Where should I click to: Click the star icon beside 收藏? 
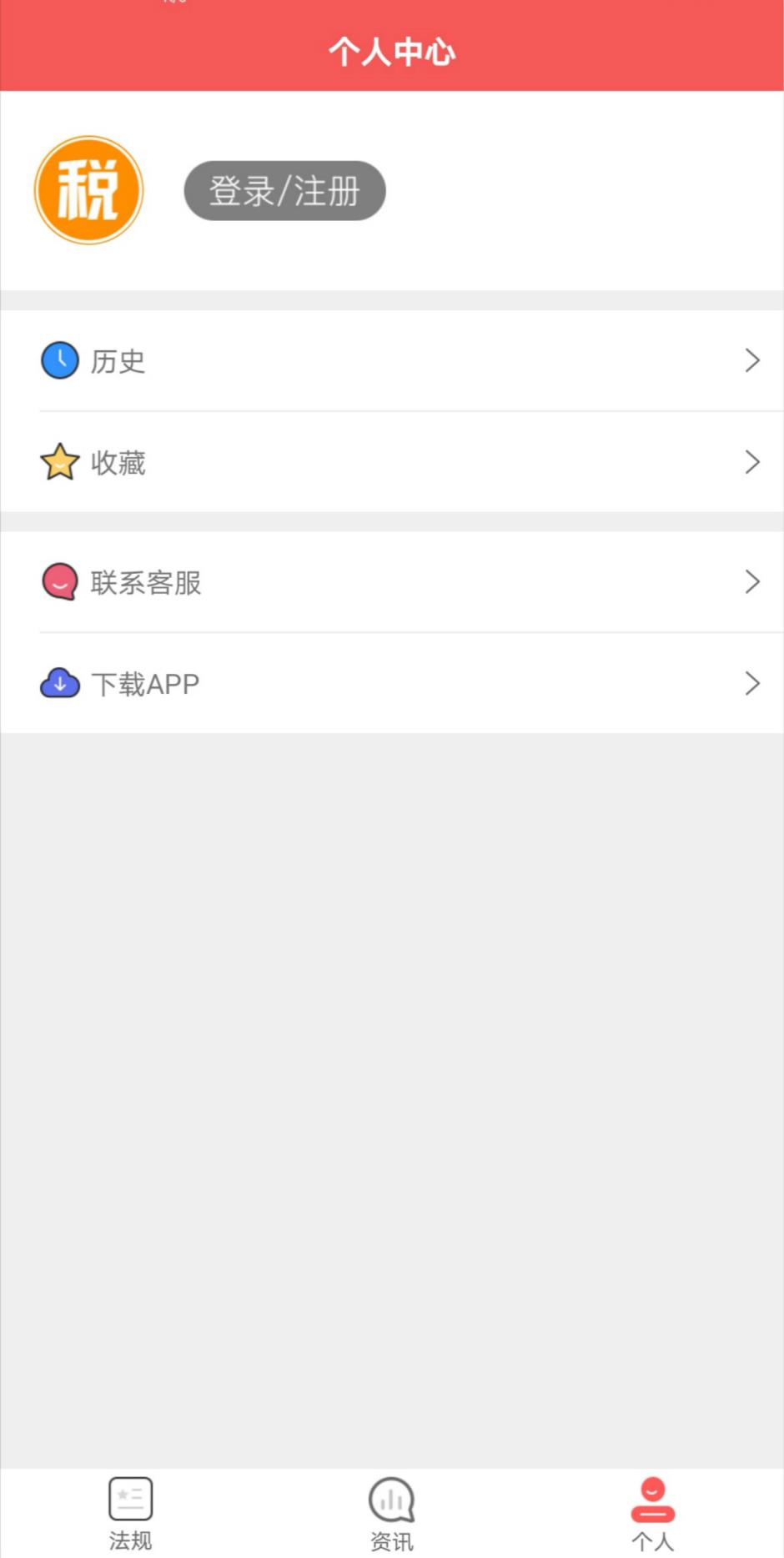[59, 462]
